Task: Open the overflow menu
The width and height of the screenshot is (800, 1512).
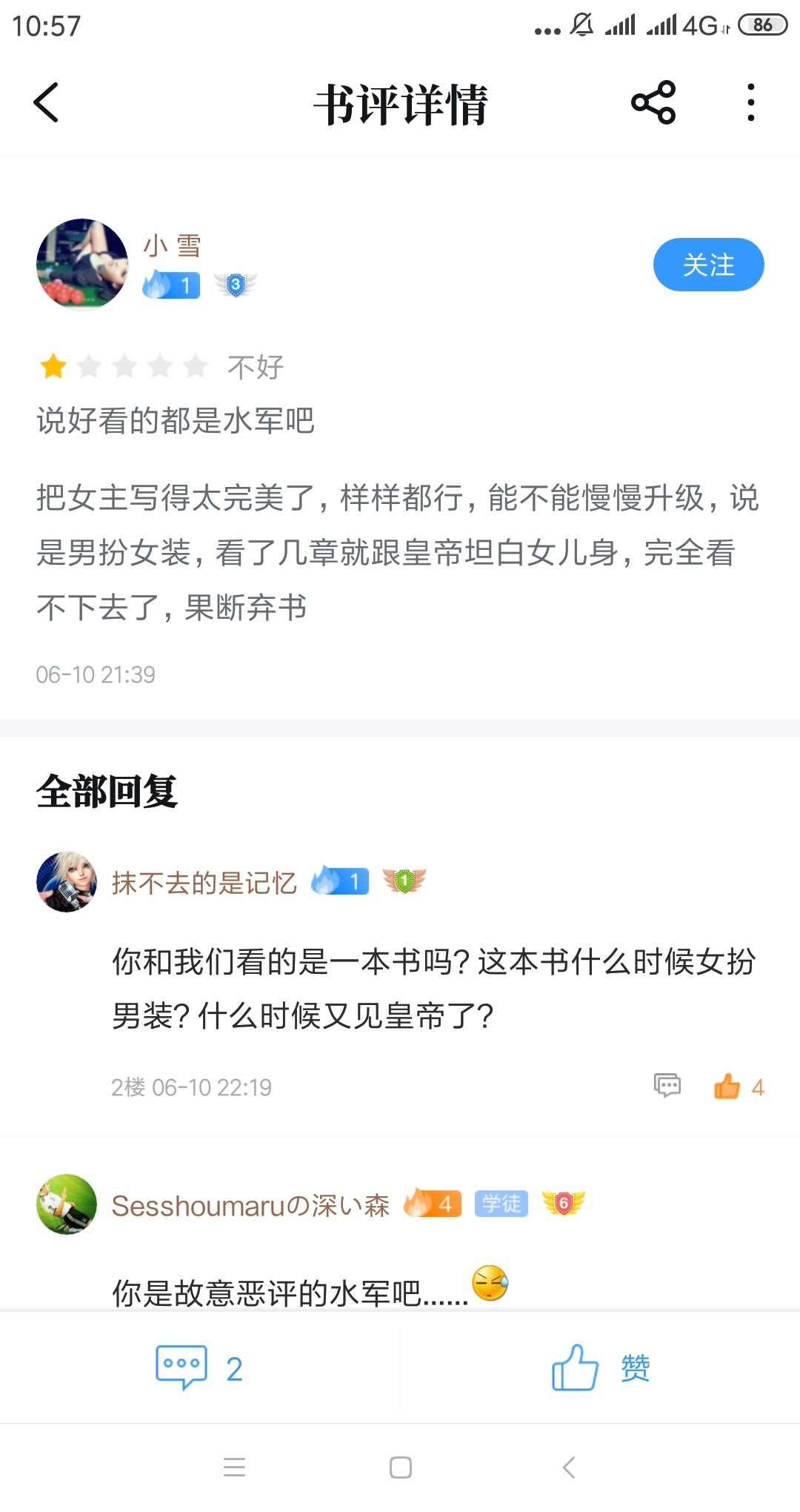Action: pos(750,102)
